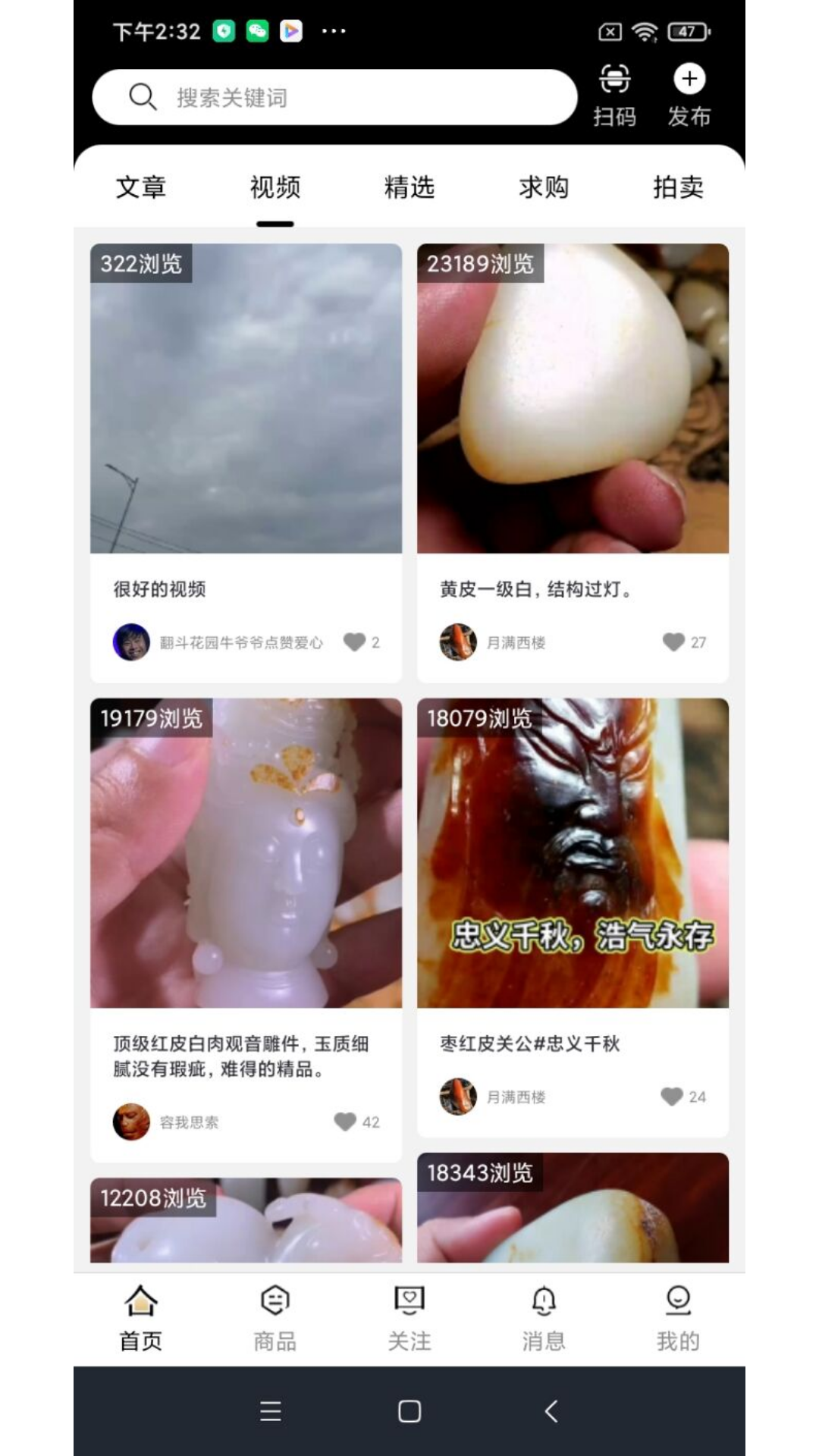Image resolution: width=819 pixels, height=1456 pixels.
Task: Tap uploader 容我思索 name
Action: tap(188, 1122)
